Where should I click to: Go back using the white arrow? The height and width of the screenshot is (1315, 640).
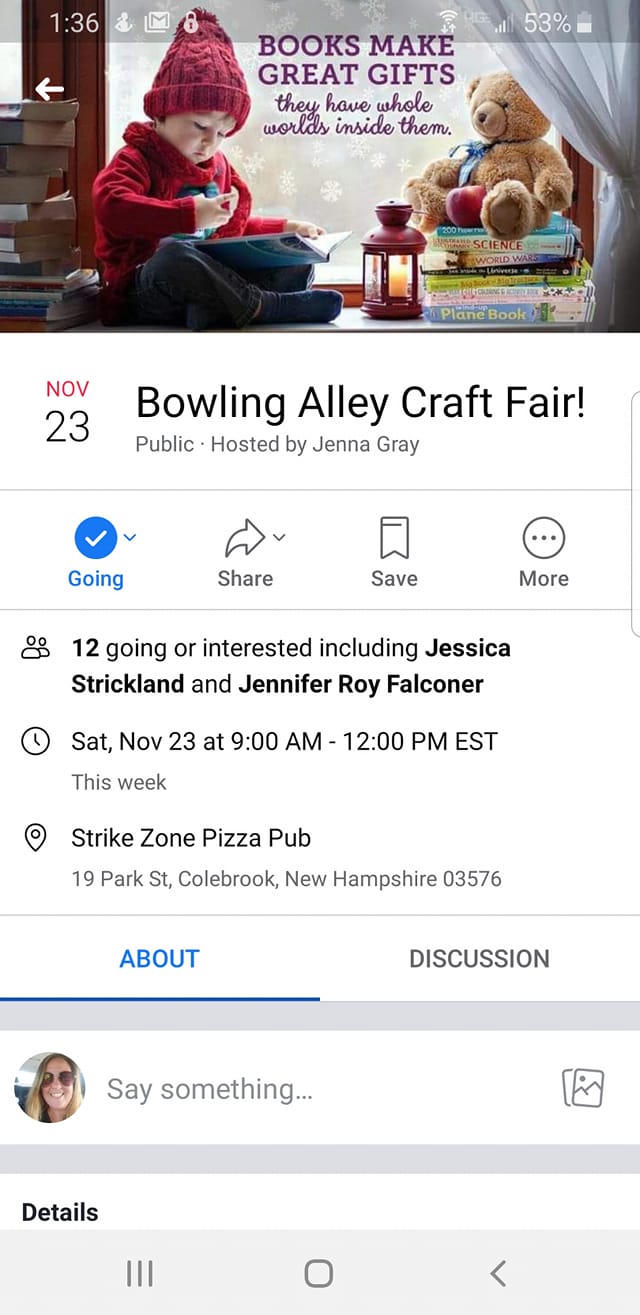(49, 90)
